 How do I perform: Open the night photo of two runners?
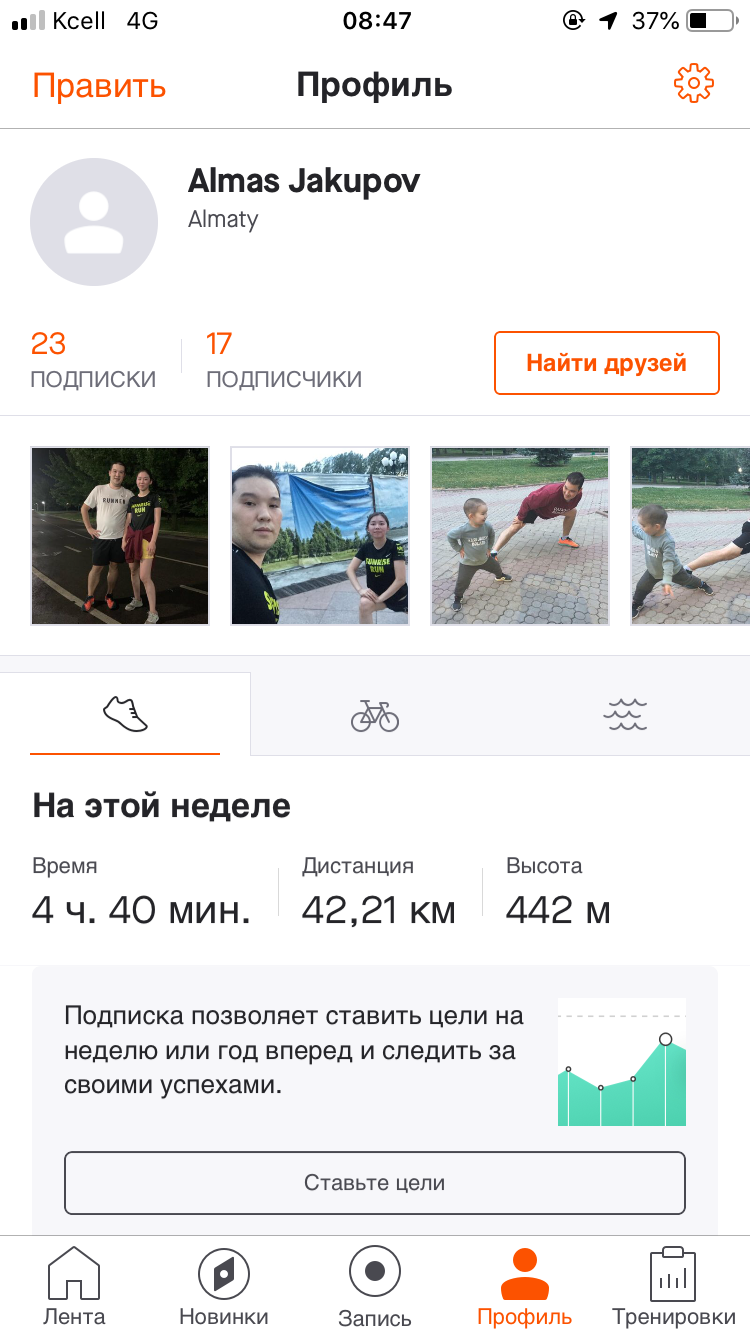[120, 536]
